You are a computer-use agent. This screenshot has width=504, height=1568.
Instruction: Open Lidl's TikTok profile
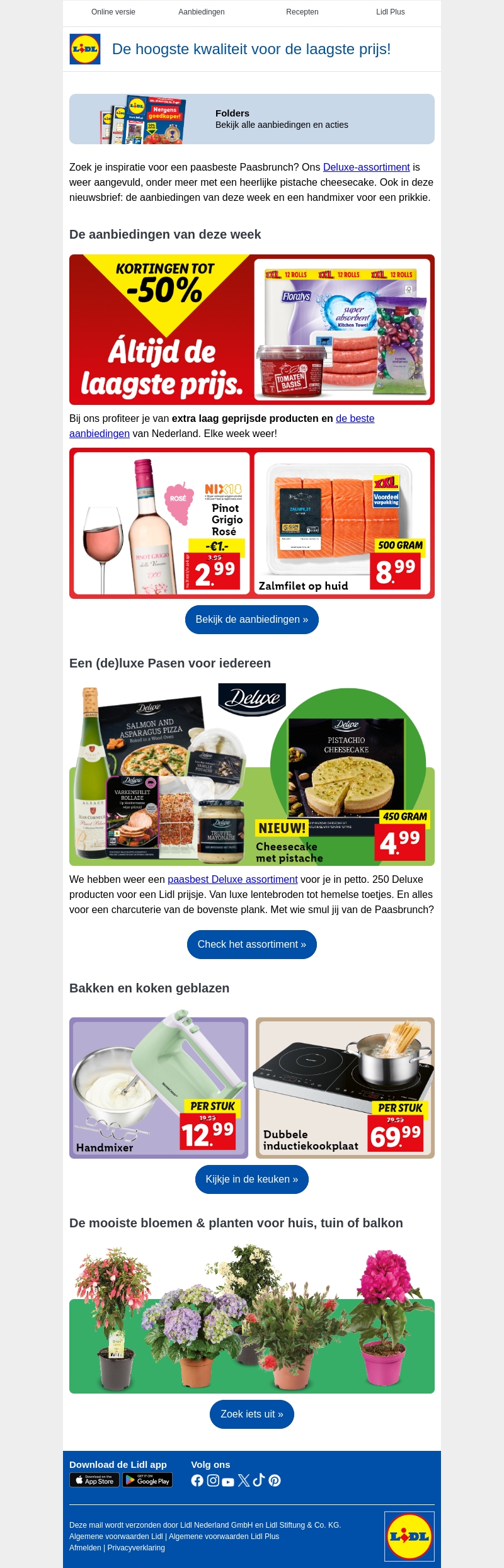point(258,1480)
